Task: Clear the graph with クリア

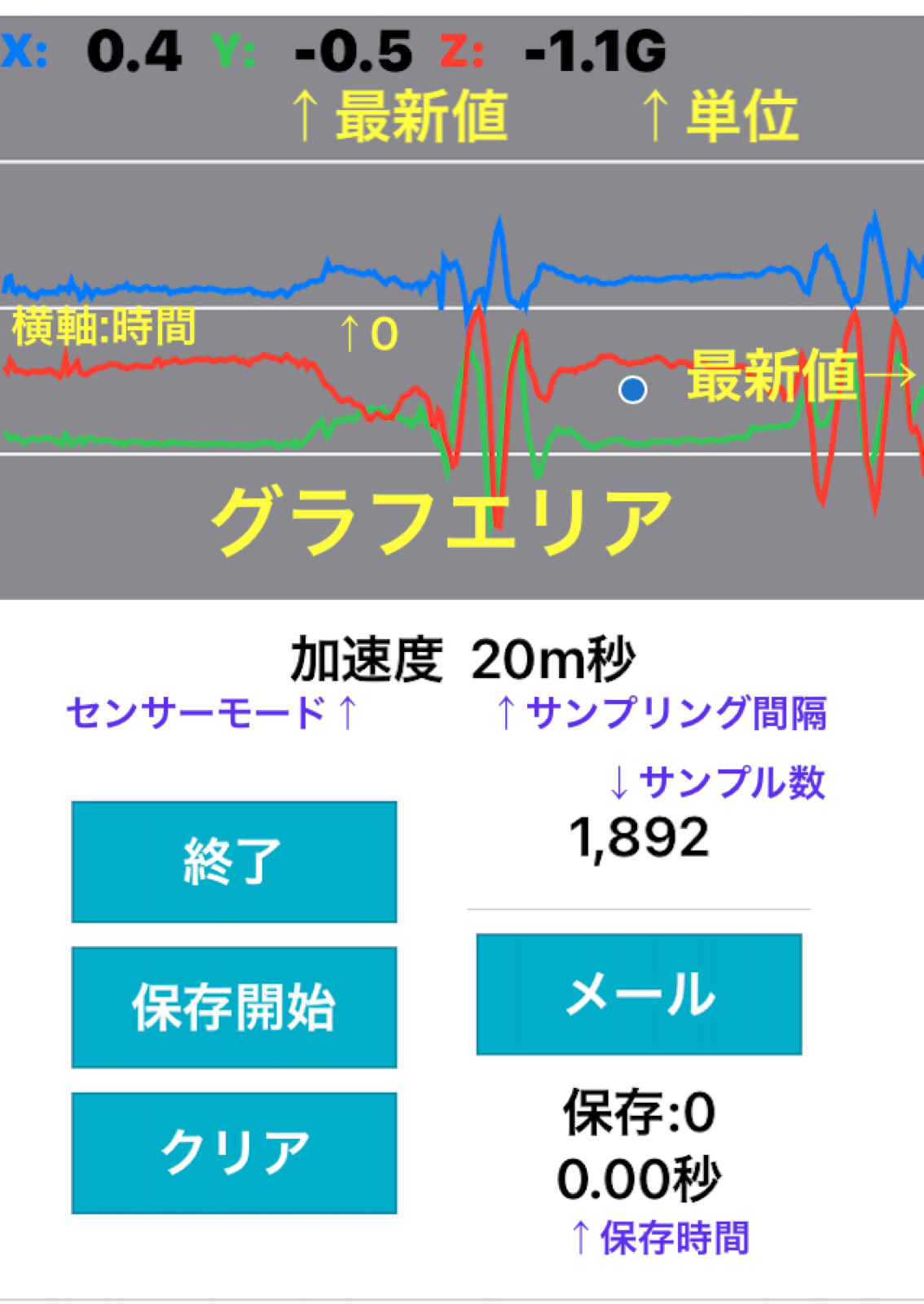Action: coord(234,1152)
